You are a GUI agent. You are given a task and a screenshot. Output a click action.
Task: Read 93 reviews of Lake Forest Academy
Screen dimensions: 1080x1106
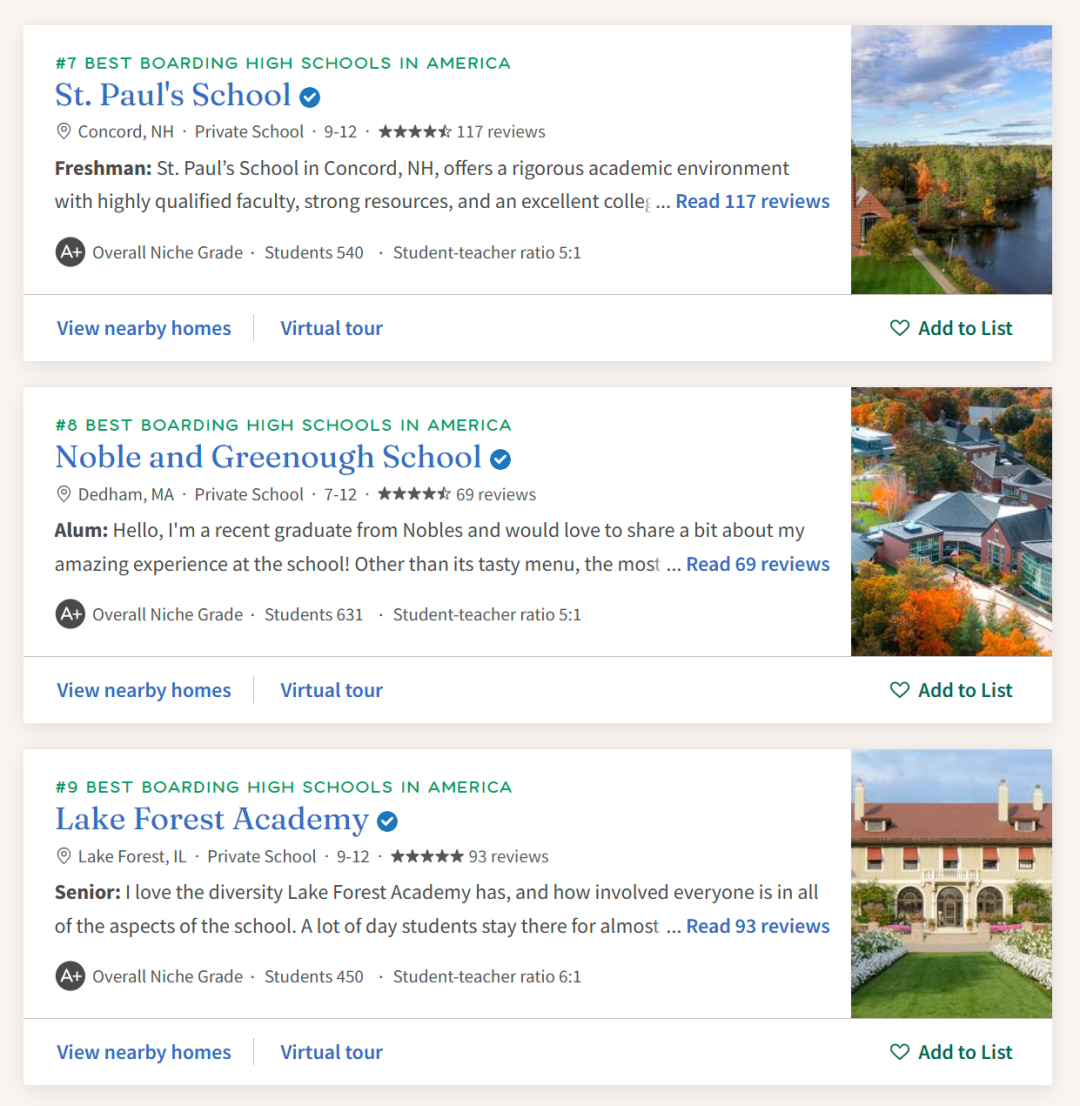pos(757,926)
